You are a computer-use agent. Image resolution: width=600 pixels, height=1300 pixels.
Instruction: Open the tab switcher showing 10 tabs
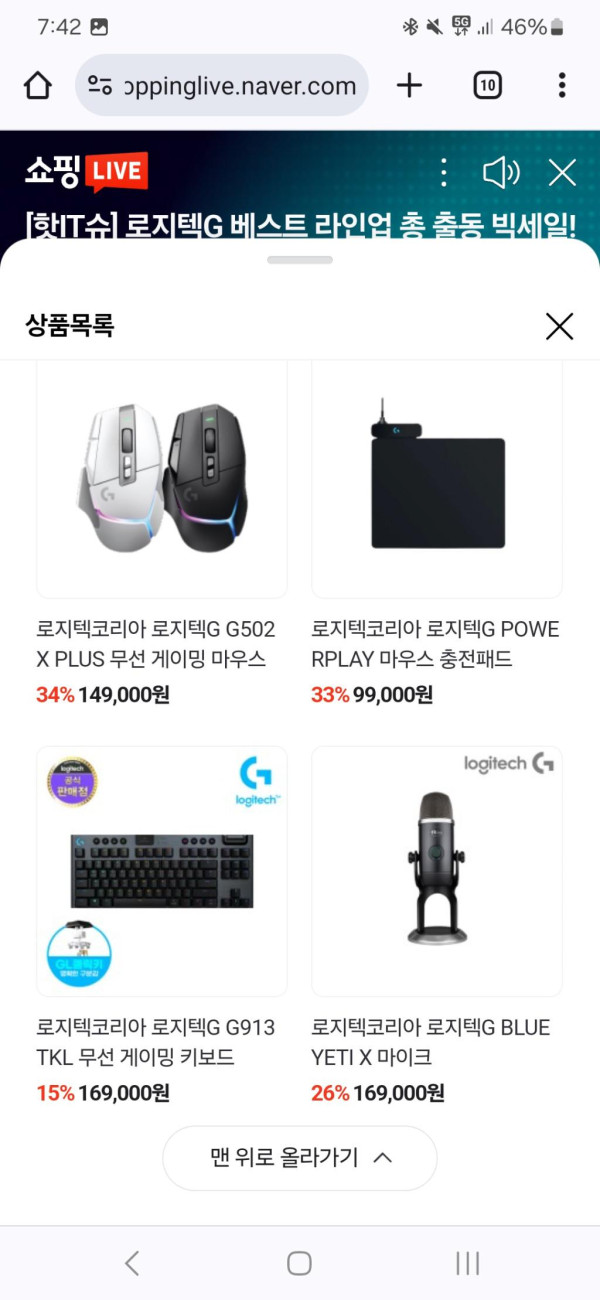click(x=487, y=86)
